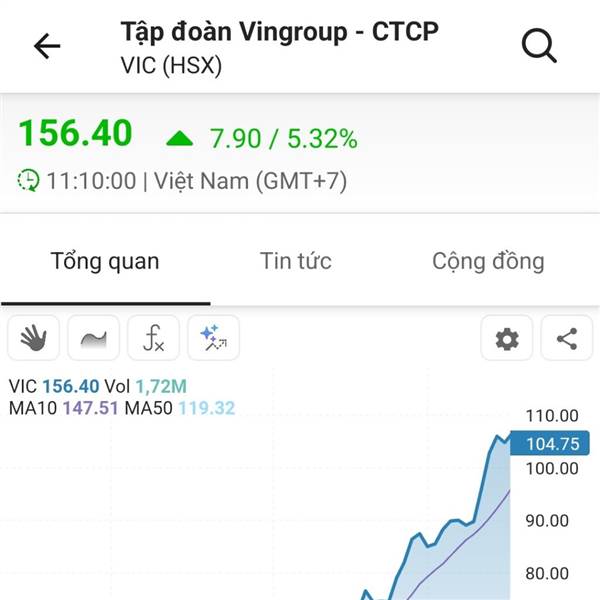The image size is (600, 600).
Task: Go back using the arrow icon
Action: (x=47, y=46)
